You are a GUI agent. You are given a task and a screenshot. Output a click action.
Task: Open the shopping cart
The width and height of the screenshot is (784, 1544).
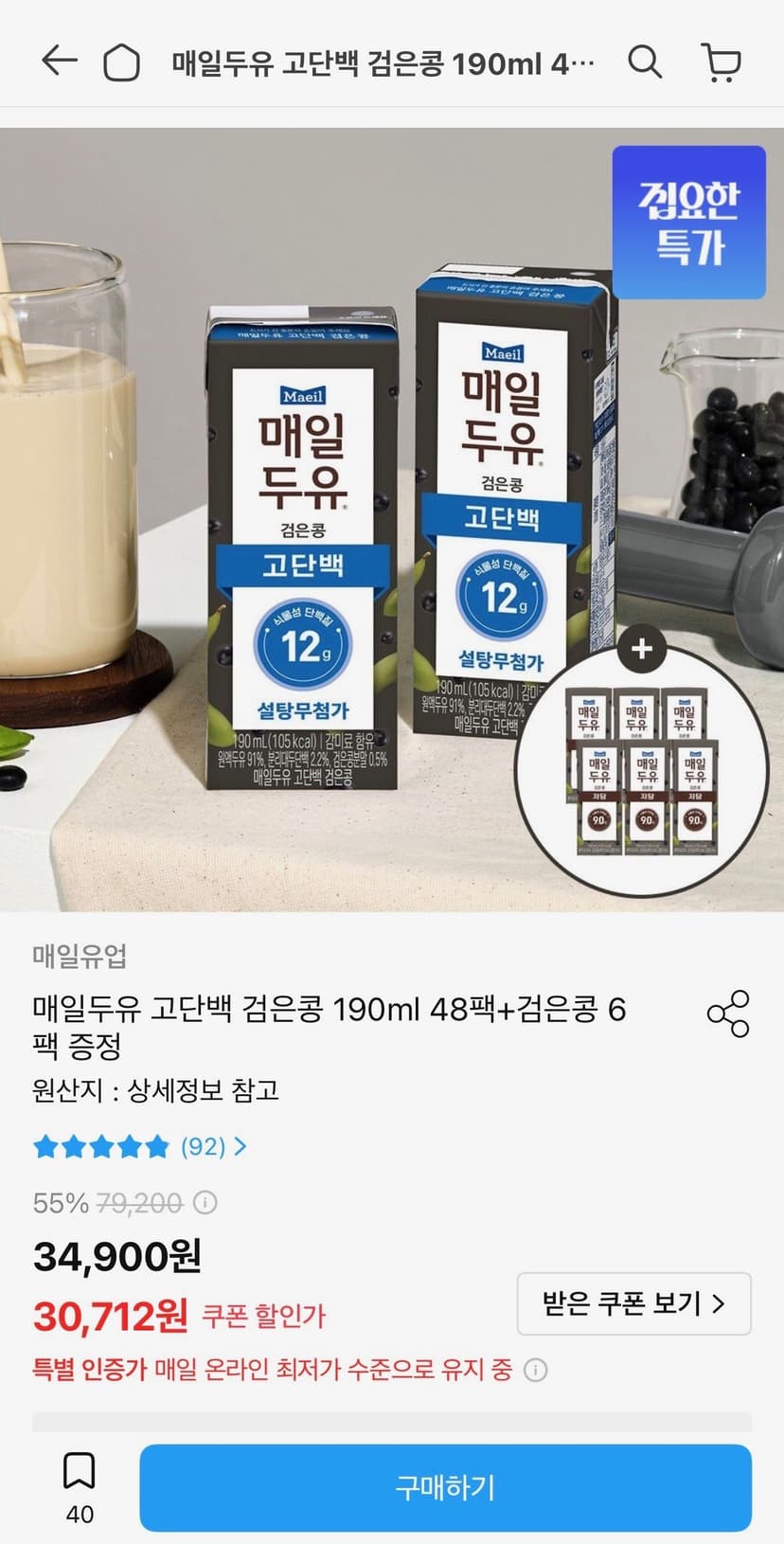pyautogui.click(x=722, y=63)
